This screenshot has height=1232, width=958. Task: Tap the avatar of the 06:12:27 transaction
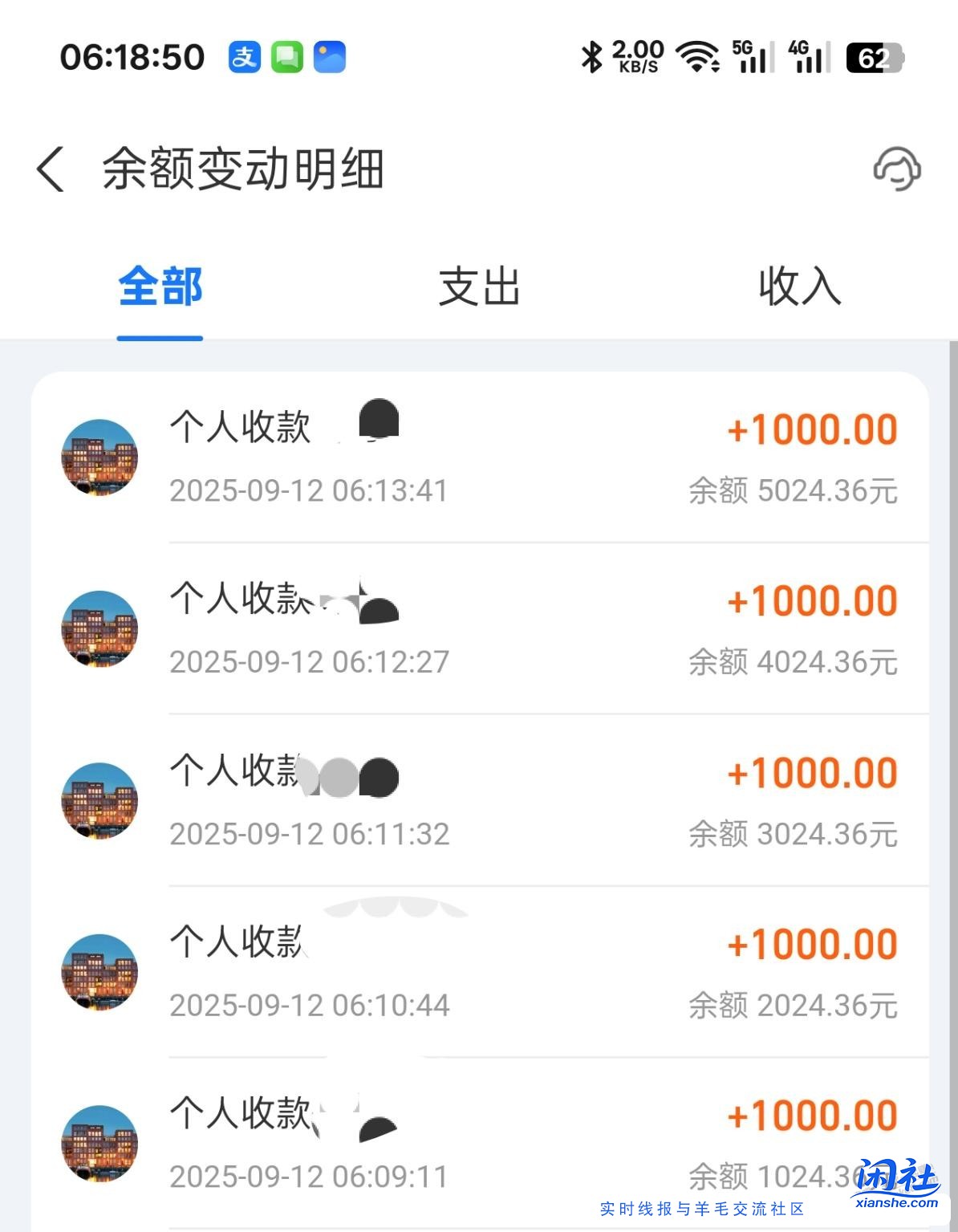tap(100, 631)
